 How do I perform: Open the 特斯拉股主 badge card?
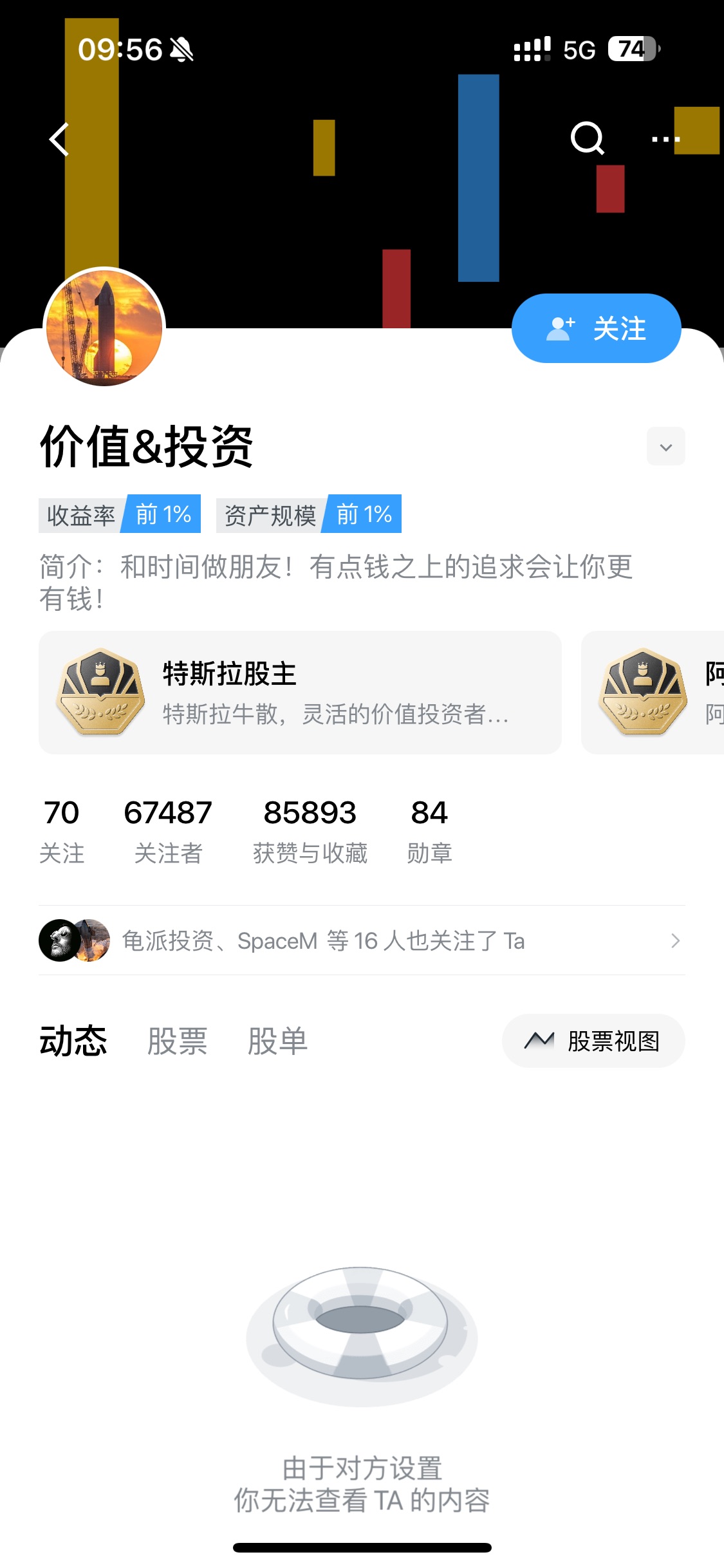click(300, 693)
